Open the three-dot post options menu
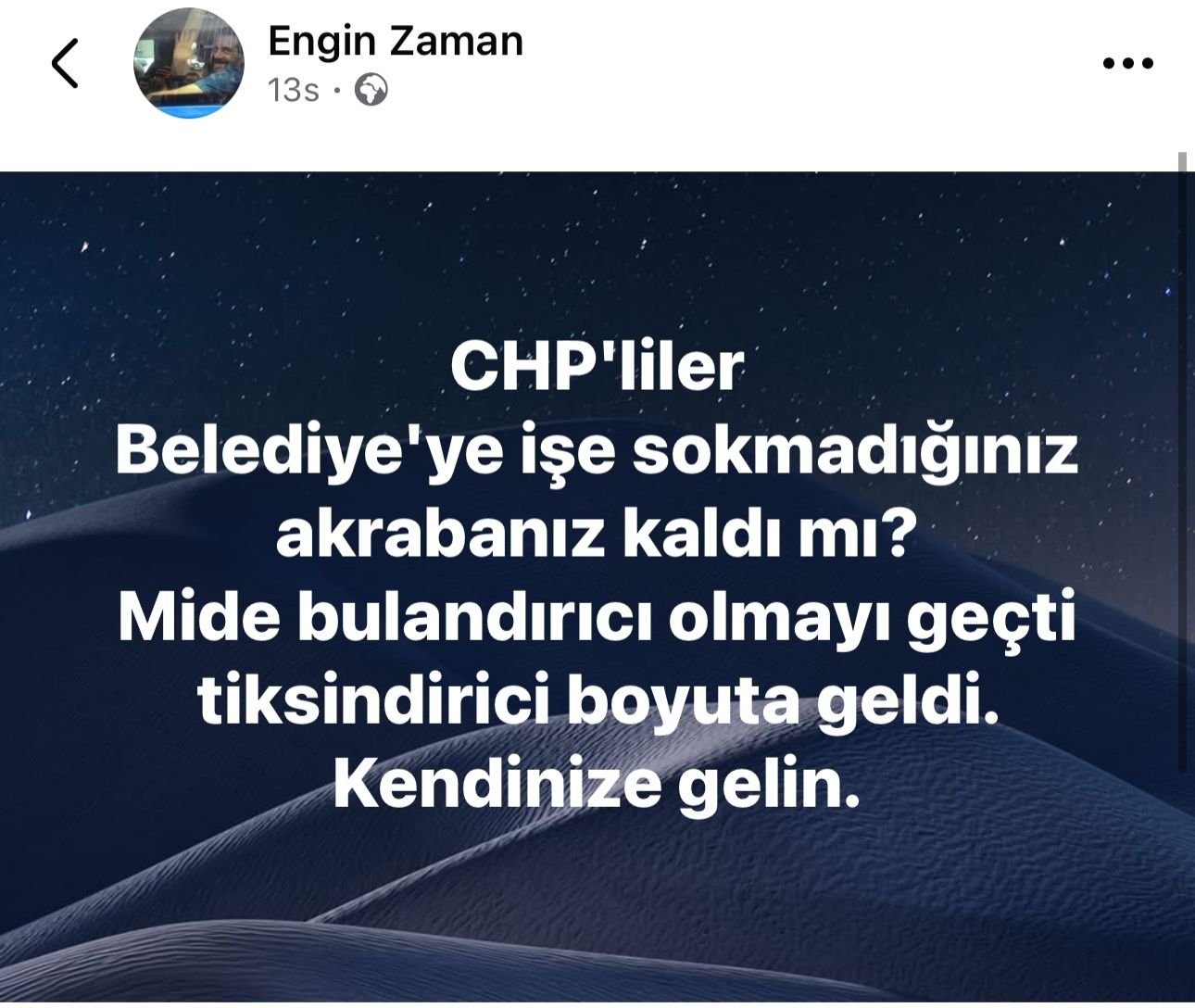 point(1128,64)
